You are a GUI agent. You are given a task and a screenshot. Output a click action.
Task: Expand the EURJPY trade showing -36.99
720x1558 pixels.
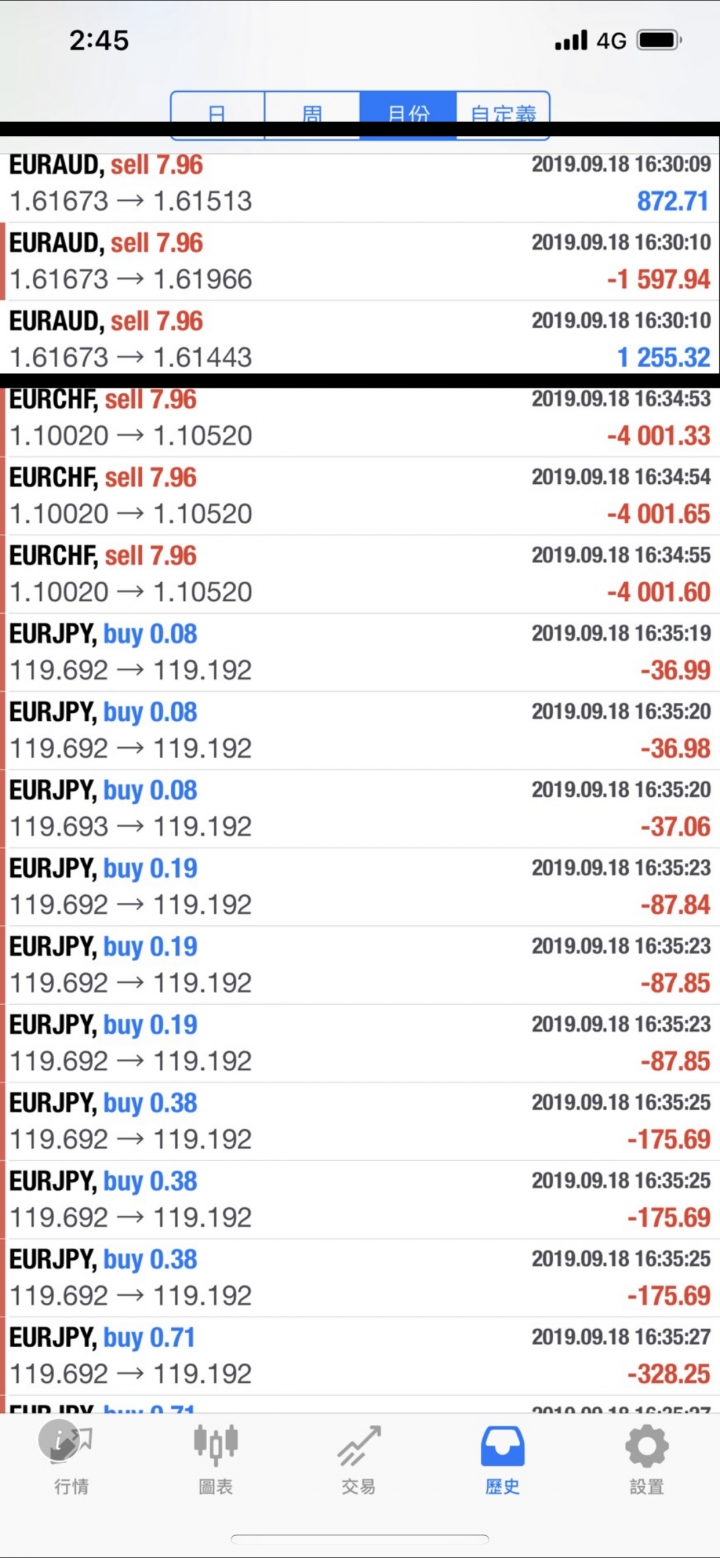click(360, 652)
